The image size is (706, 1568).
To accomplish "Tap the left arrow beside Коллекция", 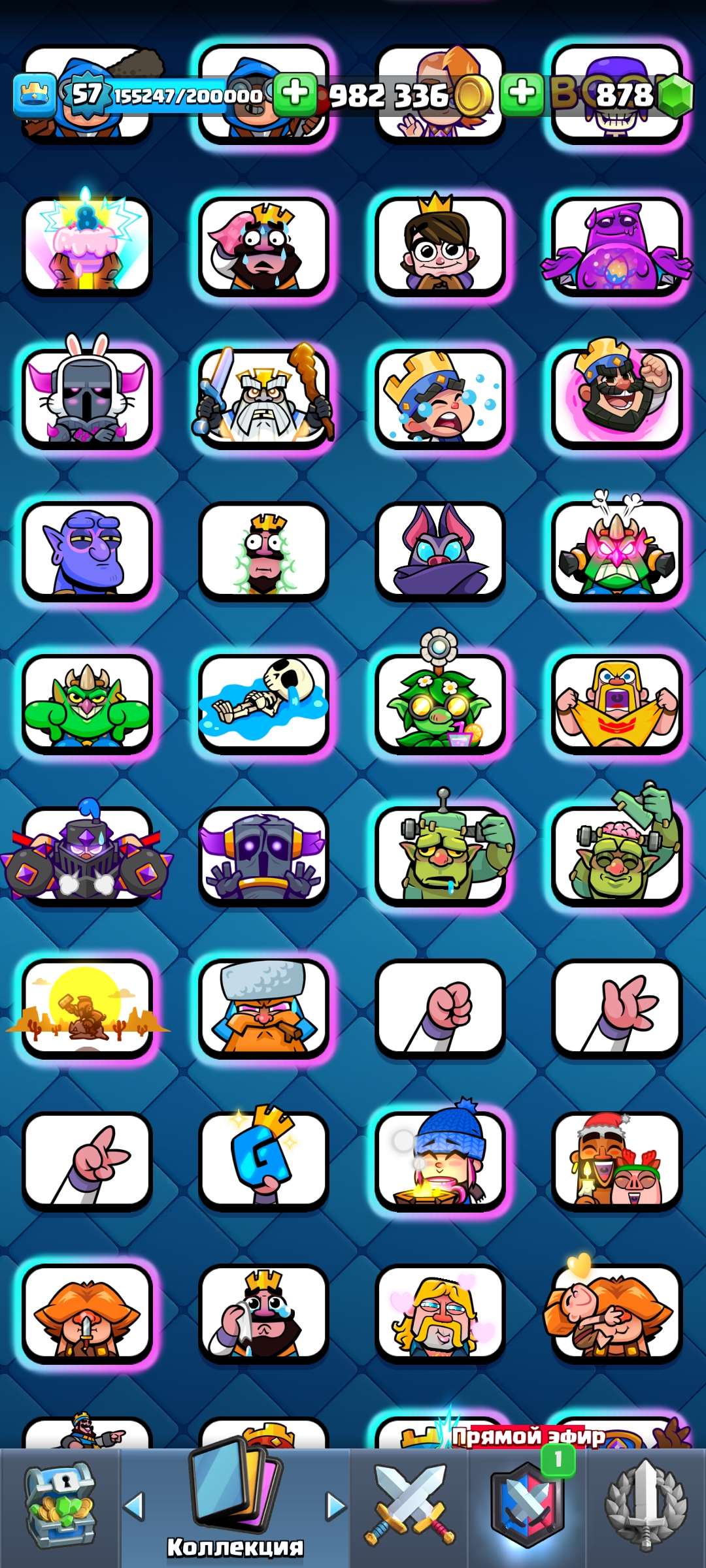I will (134, 1506).
